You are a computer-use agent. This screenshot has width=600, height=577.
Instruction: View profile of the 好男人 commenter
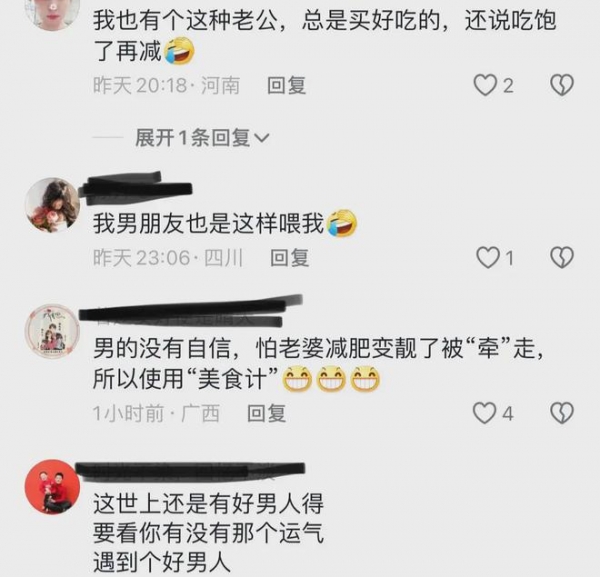coord(52,487)
